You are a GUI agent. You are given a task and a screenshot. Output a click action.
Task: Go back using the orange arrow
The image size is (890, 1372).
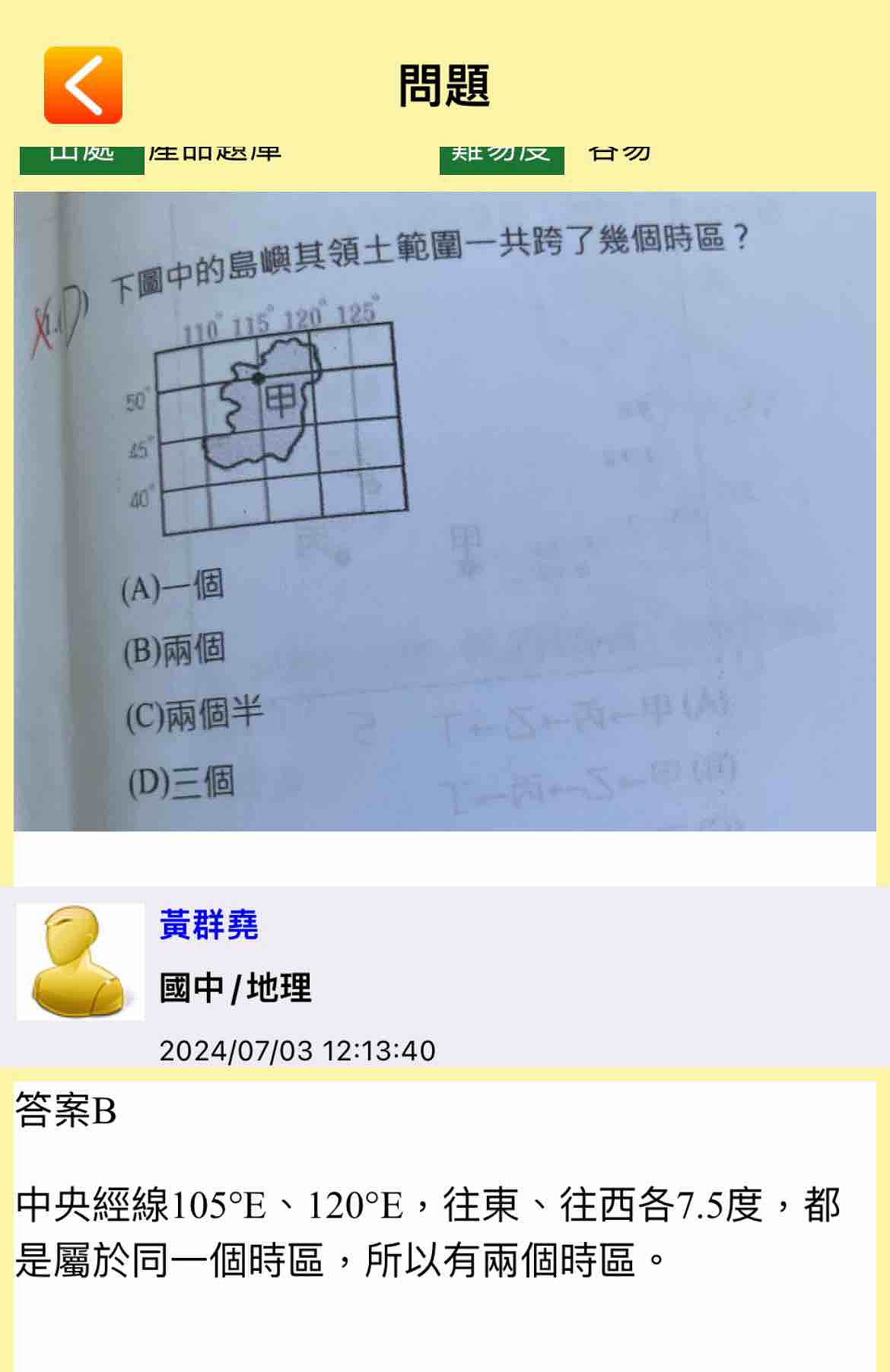[x=83, y=85]
